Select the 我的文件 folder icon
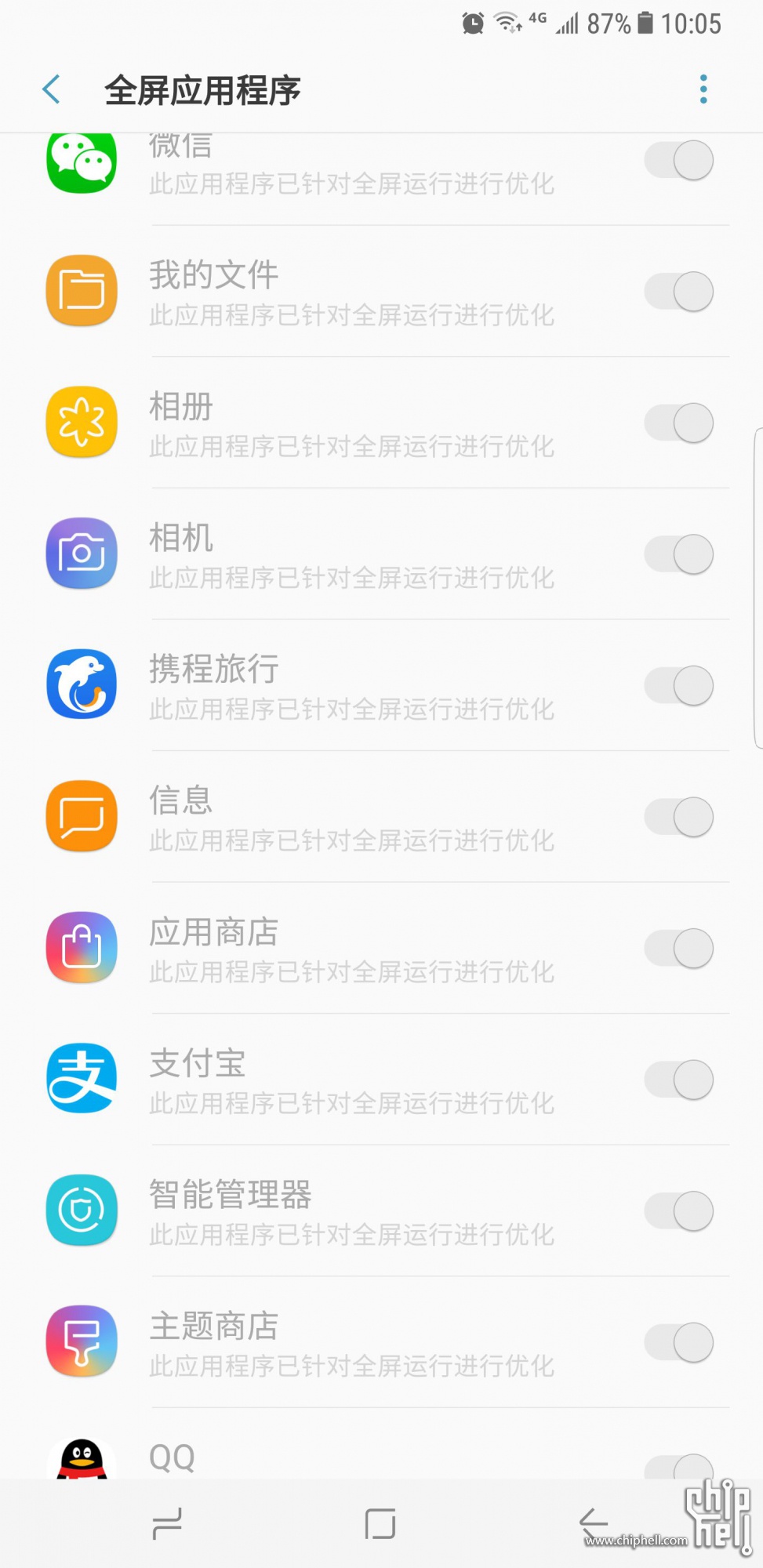Screen dimensions: 763x1568 coord(82,291)
